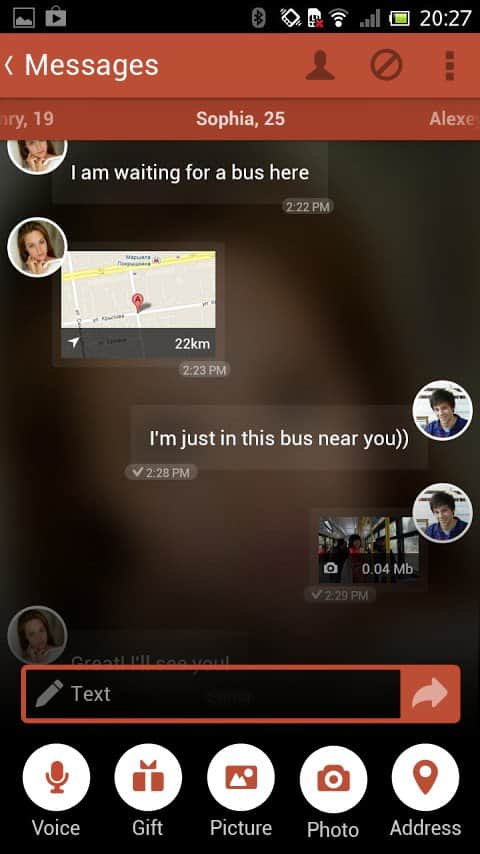The width and height of the screenshot is (480, 854).
Task: Focus the Text message field
Action: [212, 694]
